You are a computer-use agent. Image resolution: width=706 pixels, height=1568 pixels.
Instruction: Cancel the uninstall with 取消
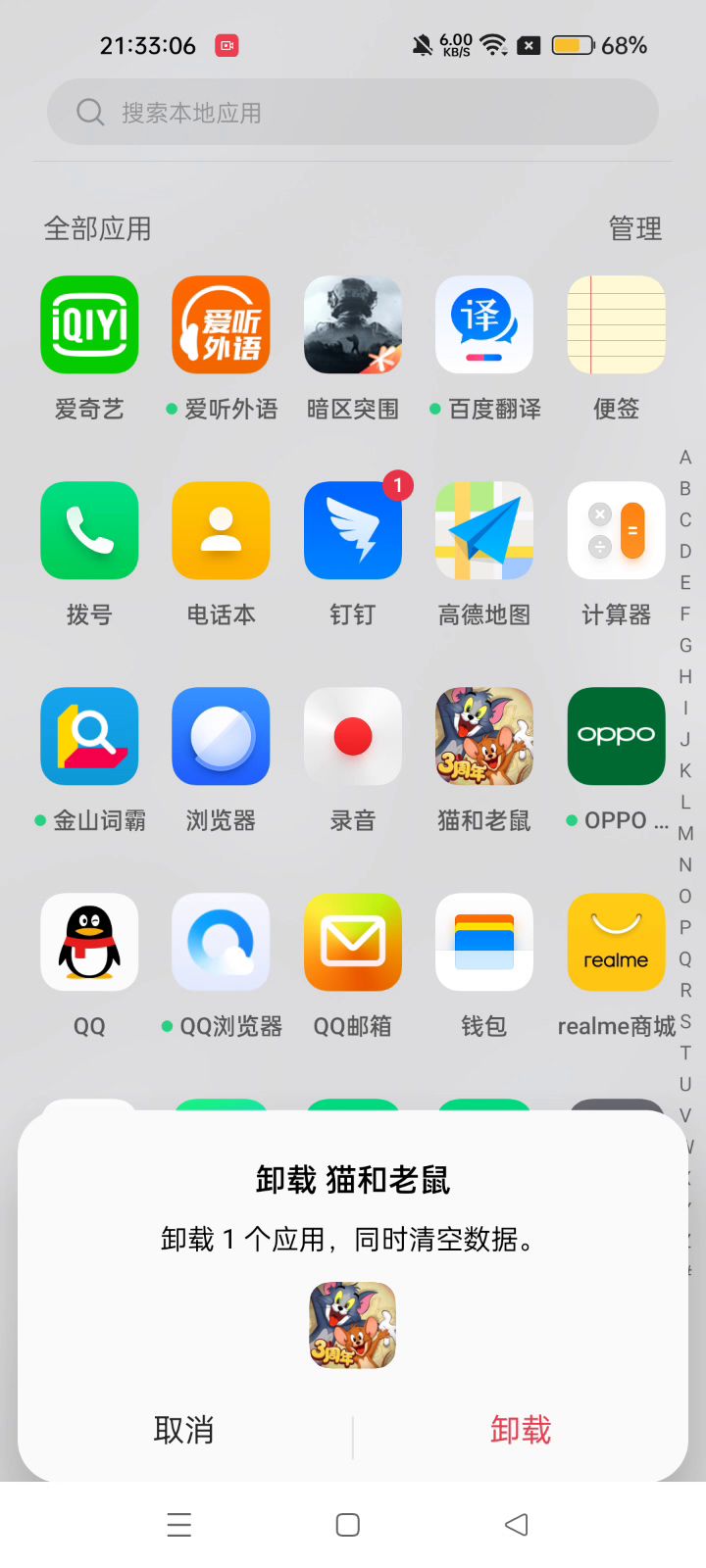pos(183,1430)
